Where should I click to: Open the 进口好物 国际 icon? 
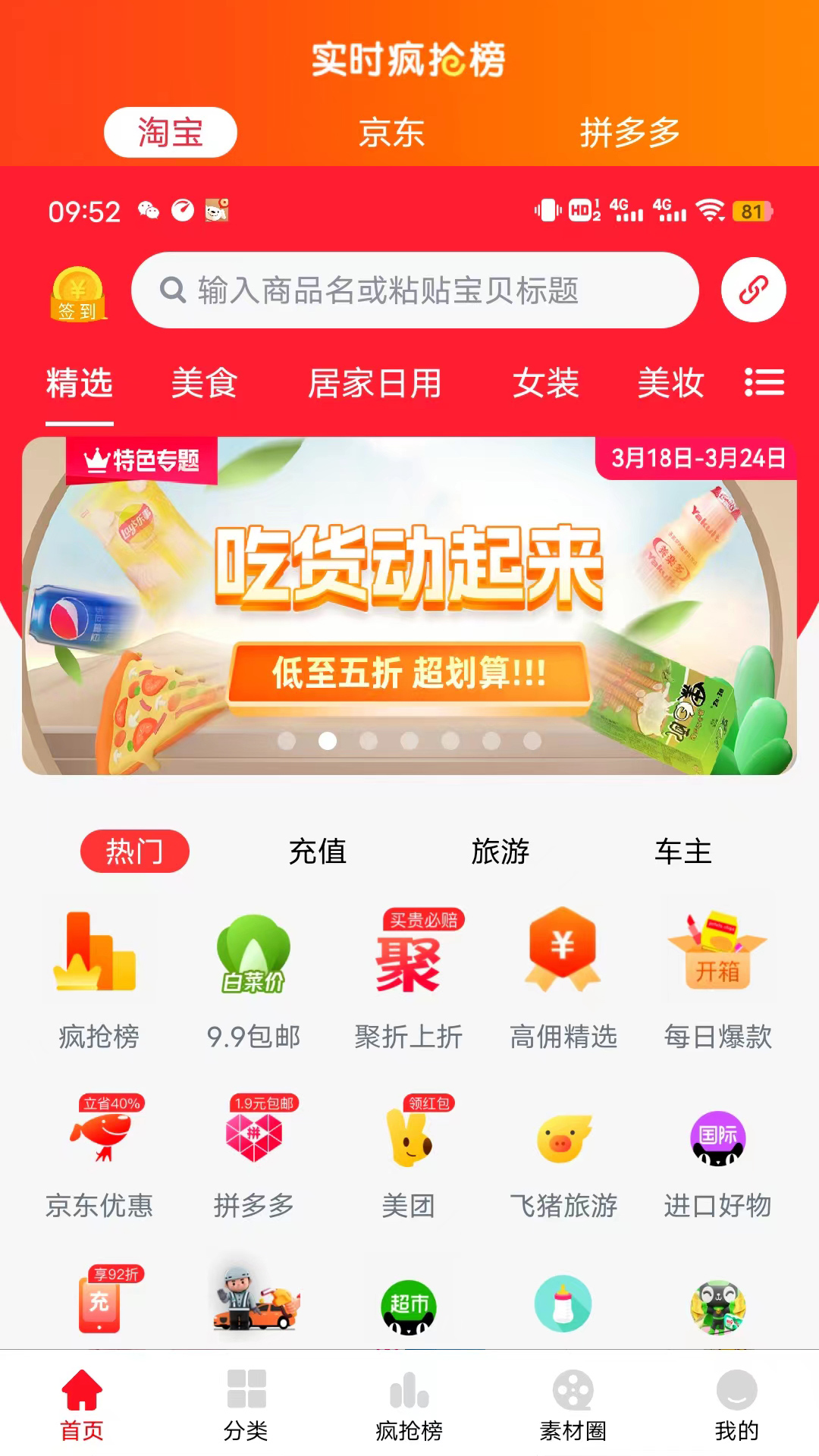[716, 1137]
